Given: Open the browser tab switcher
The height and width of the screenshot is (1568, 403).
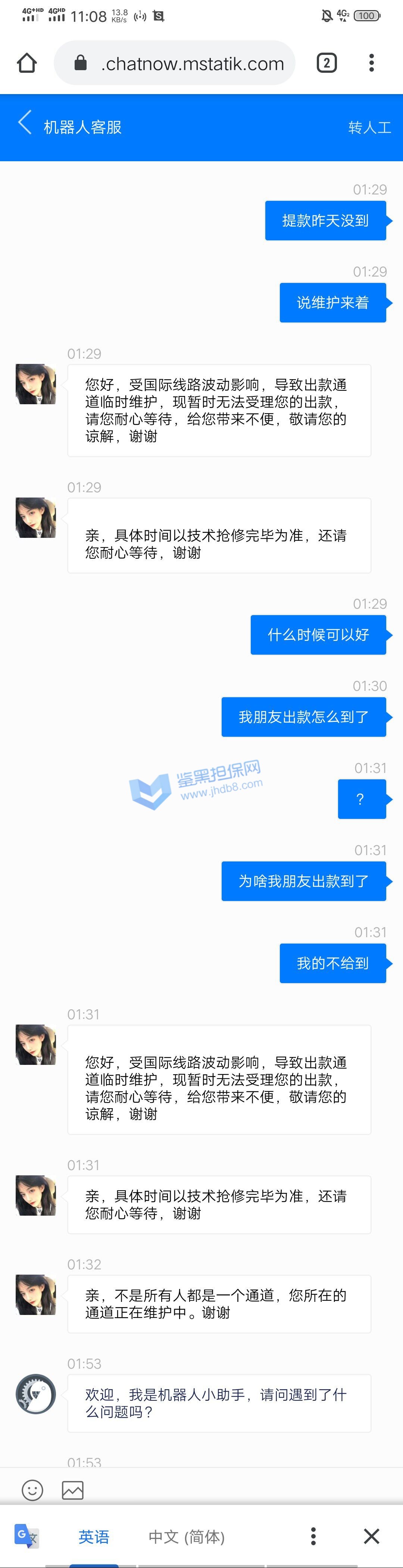Looking at the screenshot, I should click(326, 63).
